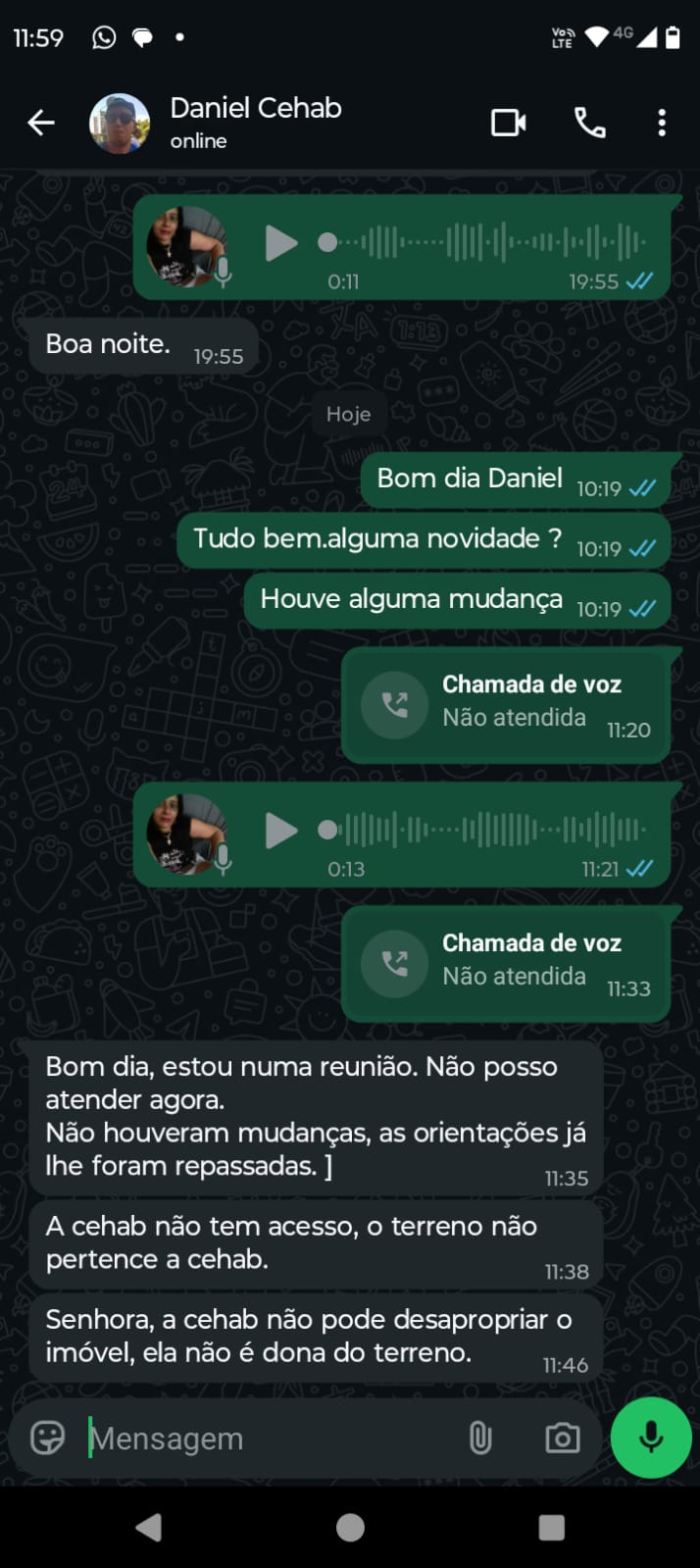The width and height of the screenshot is (700, 1568).
Task: Open the three-dot overflow menu
Action: pos(662,123)
